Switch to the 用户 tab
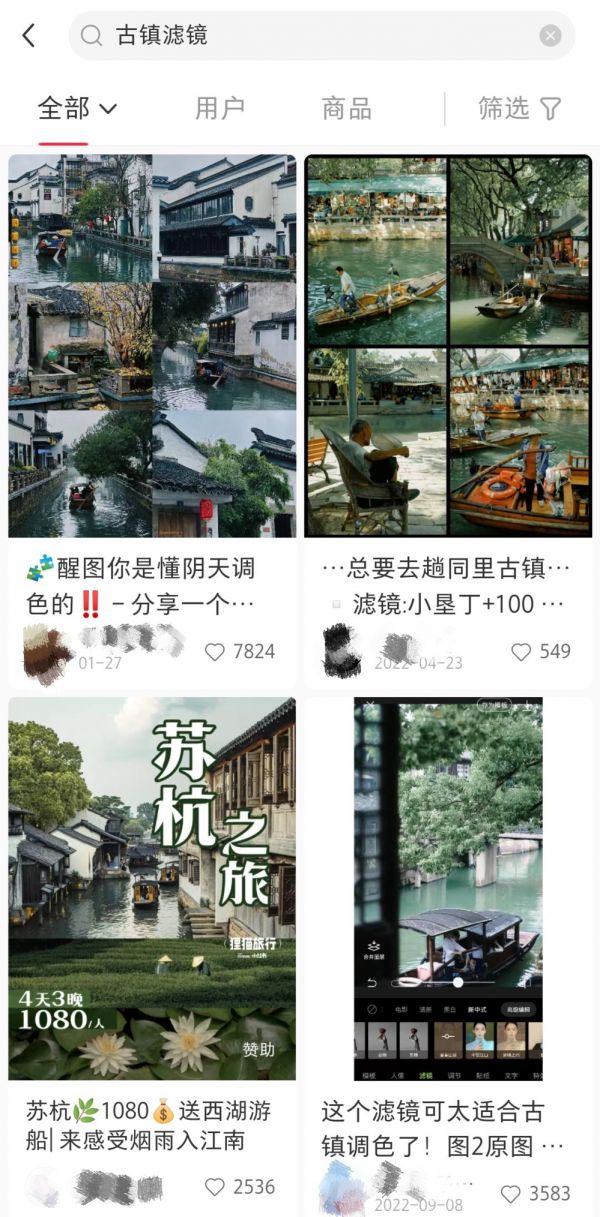Image resolution: width=600 pixels, height=1217 pixels. [220, 108]
